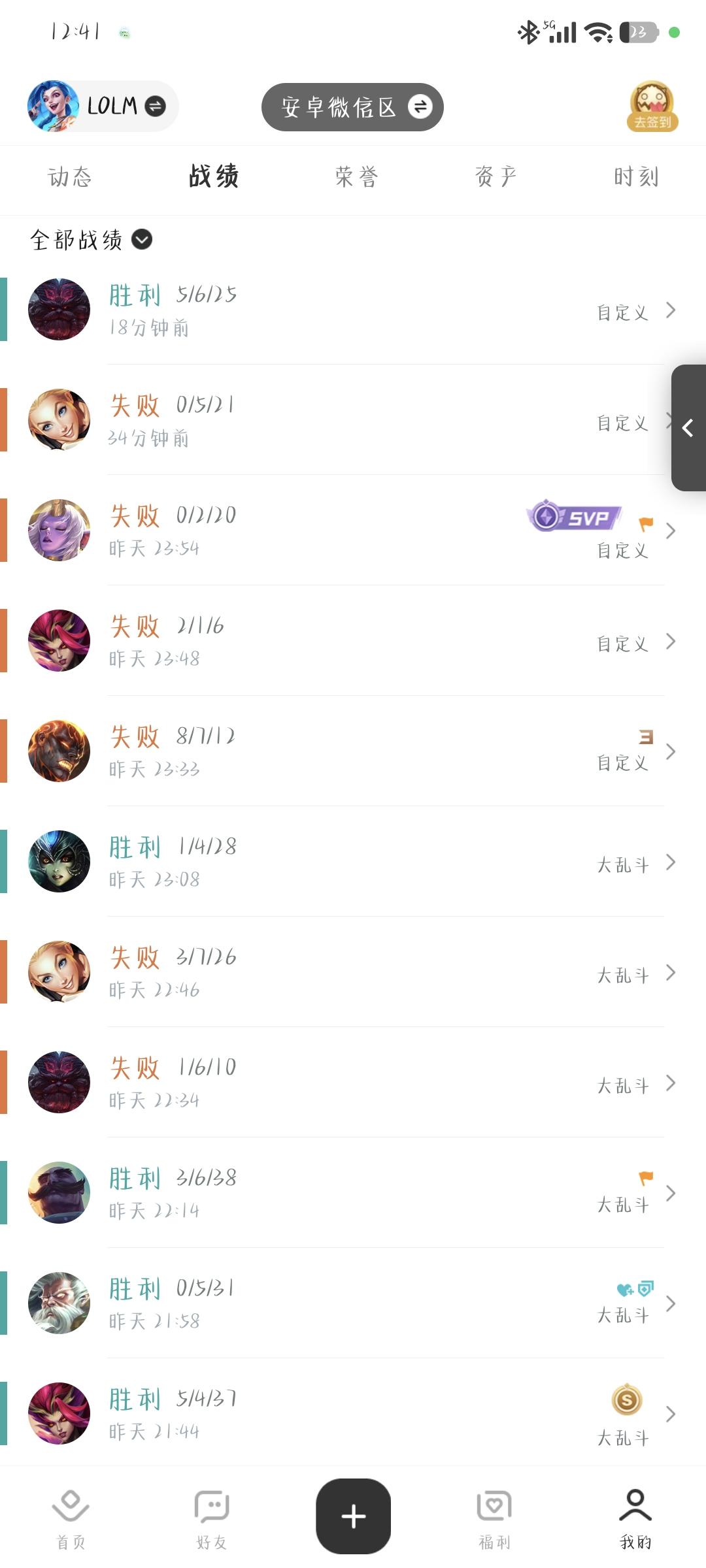Switch to the 荣誉 tab

[x=356, y=177]
